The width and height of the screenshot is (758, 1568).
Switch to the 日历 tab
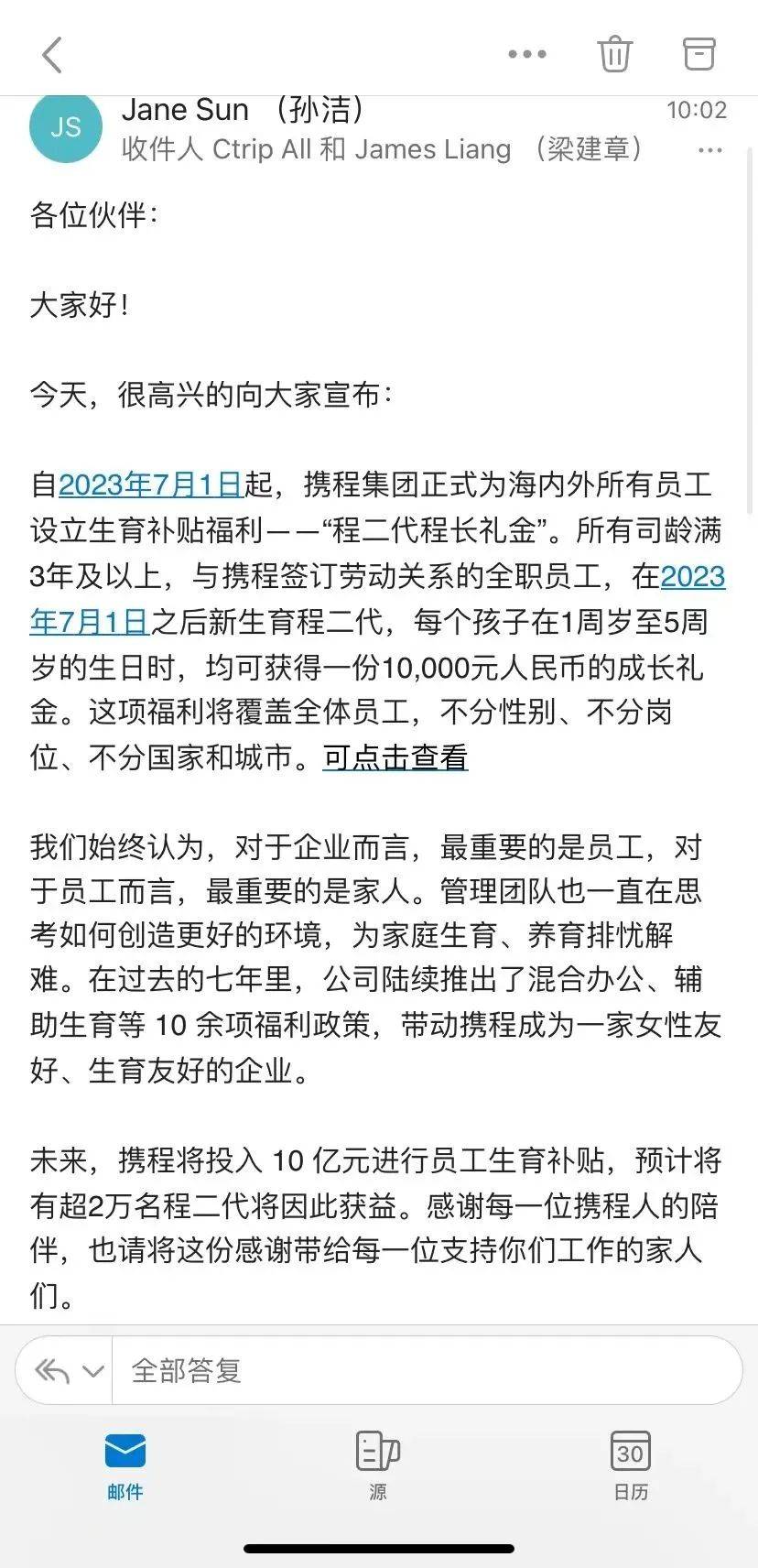coord(631,1465)
